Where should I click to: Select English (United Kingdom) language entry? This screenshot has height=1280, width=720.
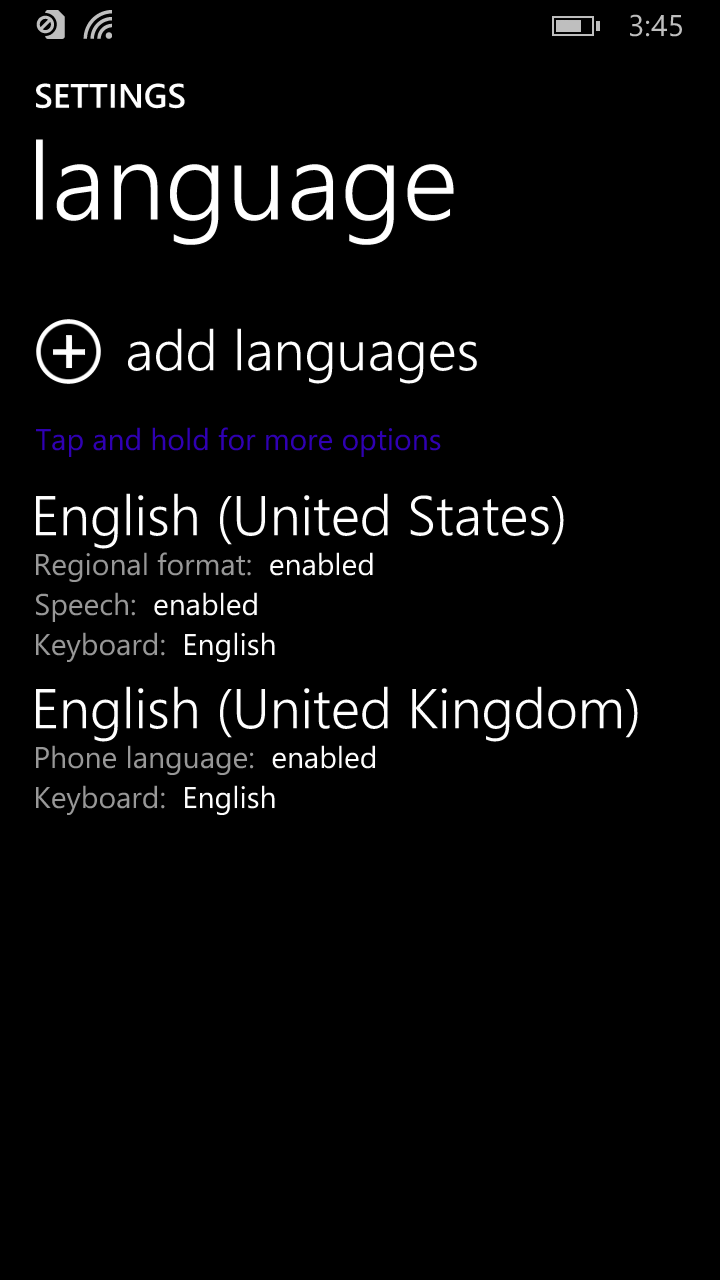click(x=335, y=711)
